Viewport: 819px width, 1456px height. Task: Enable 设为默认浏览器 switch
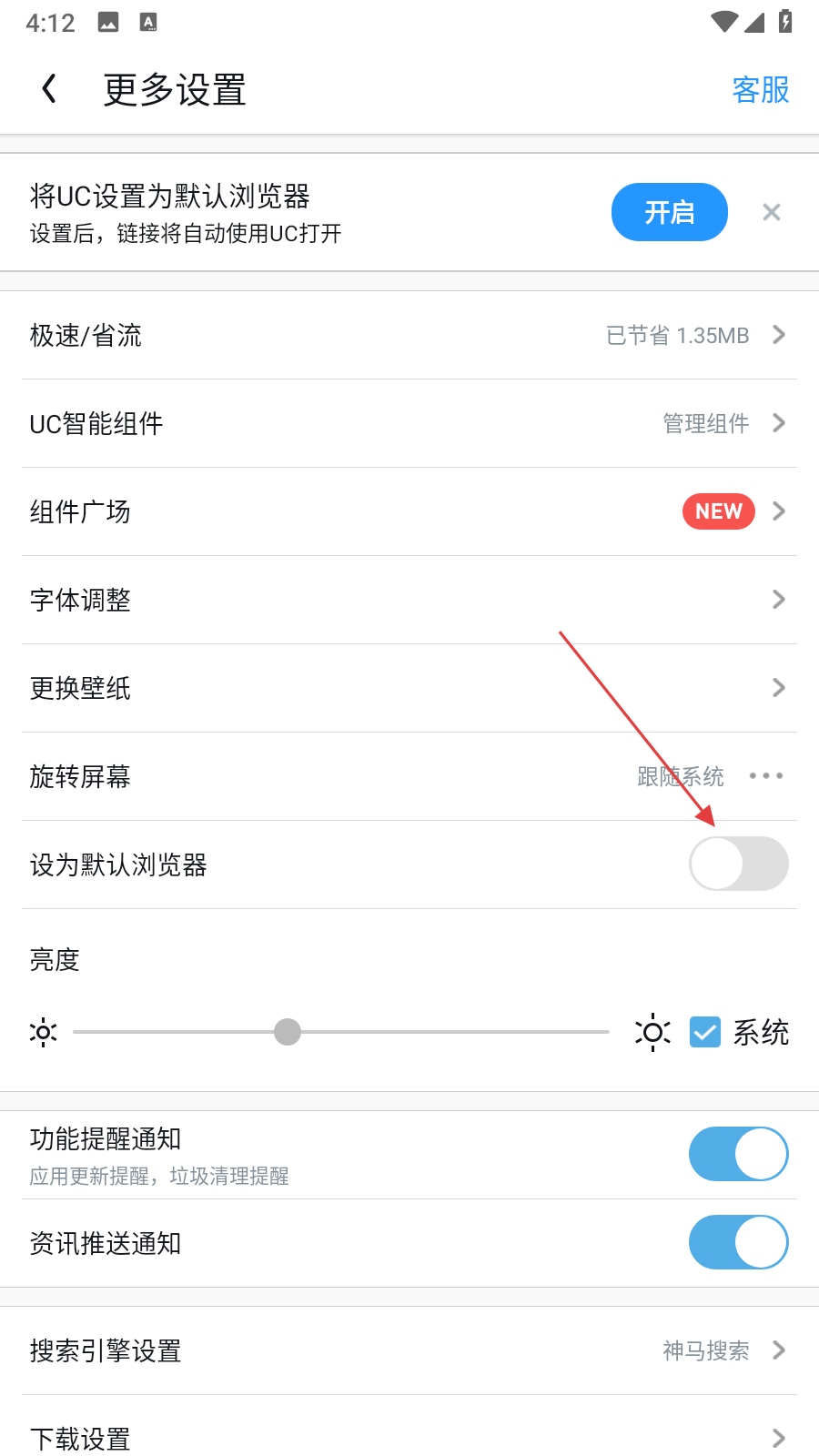(738, 864)
